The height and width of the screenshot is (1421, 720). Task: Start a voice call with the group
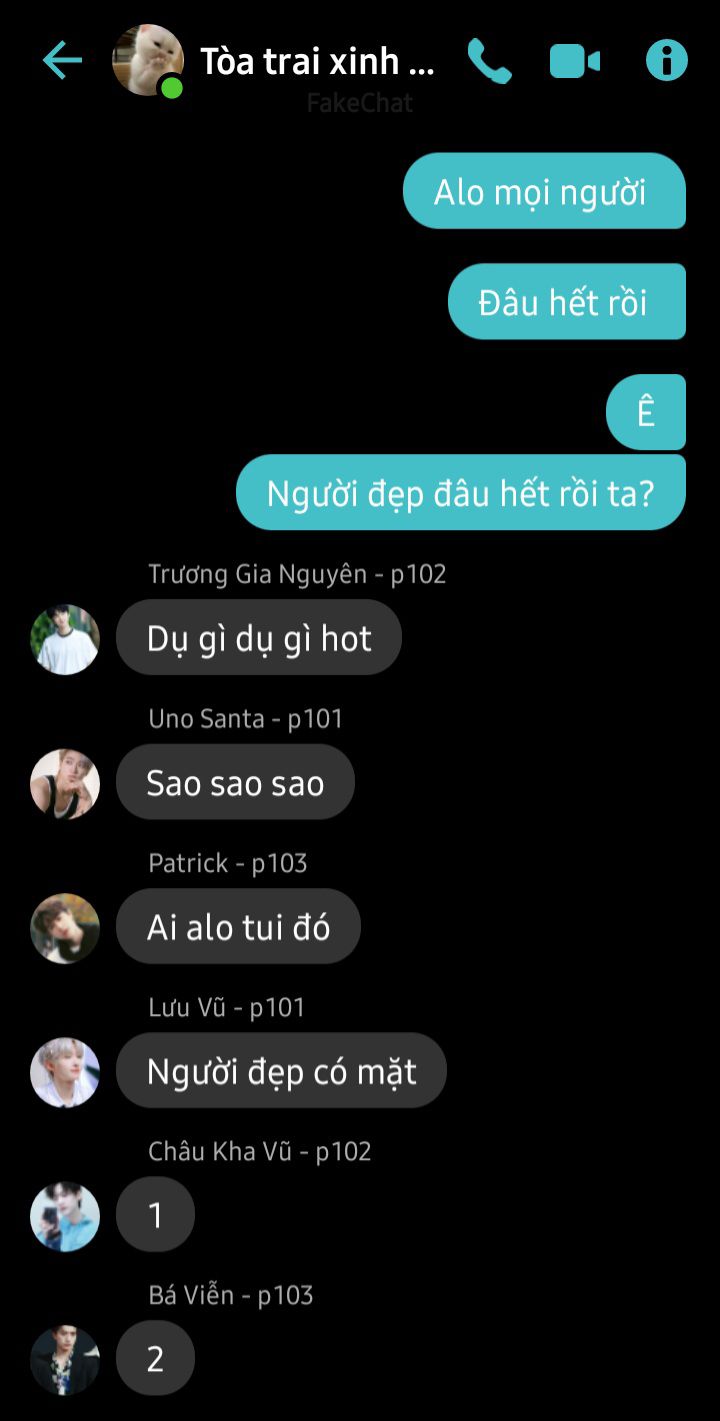[489, 61]
